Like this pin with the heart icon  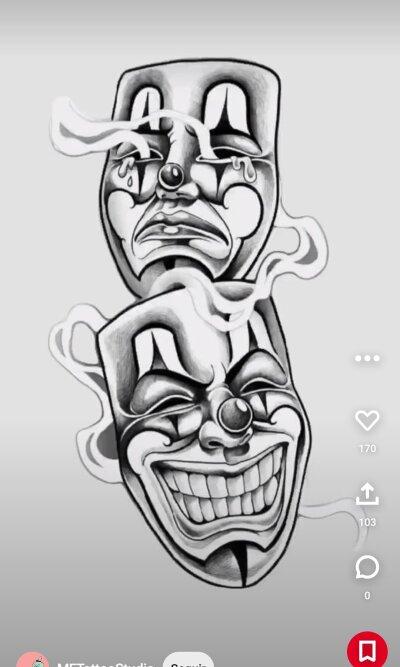[367, 420]
